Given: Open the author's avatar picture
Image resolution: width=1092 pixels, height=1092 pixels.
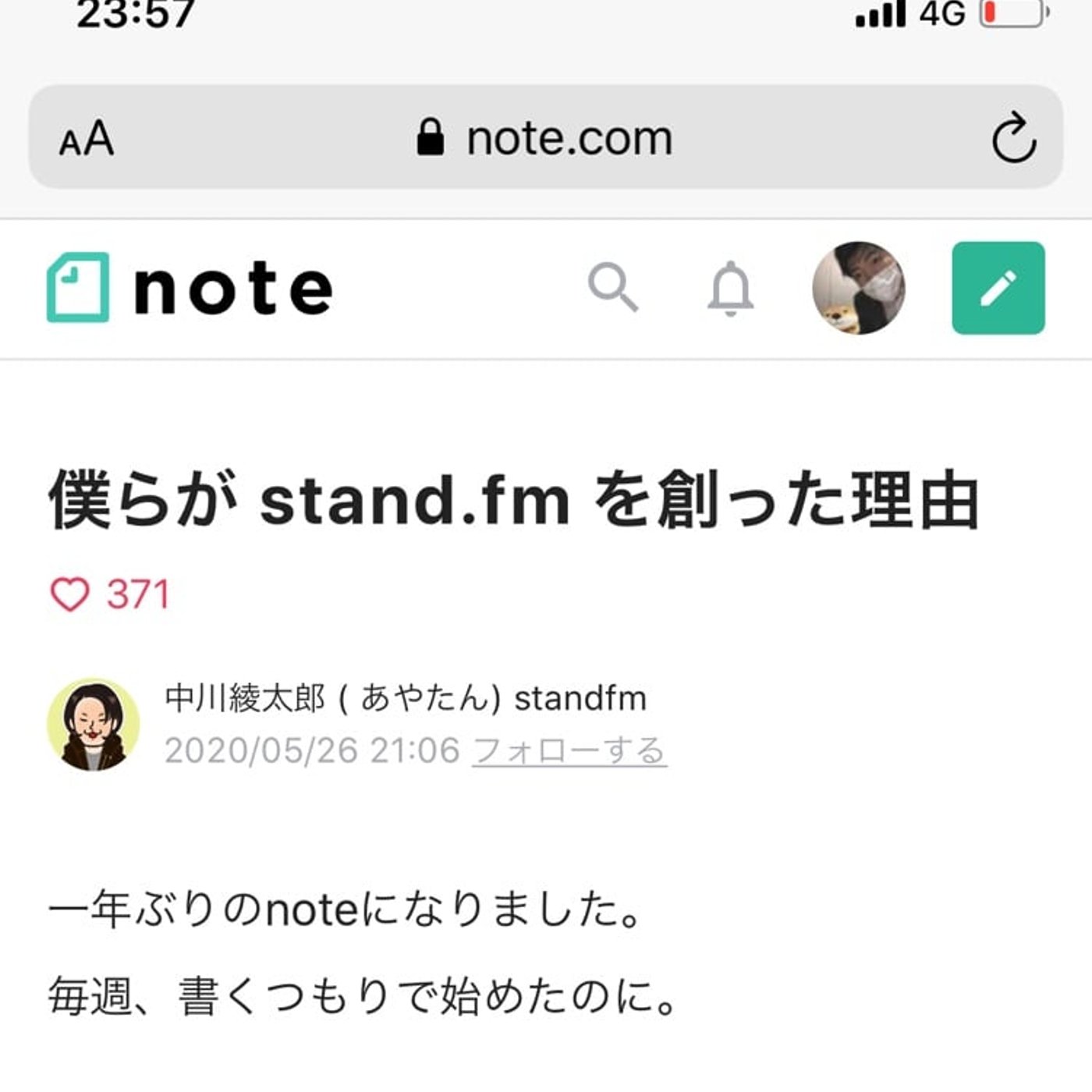Looking at the screenshot, I should click(94, 725).
